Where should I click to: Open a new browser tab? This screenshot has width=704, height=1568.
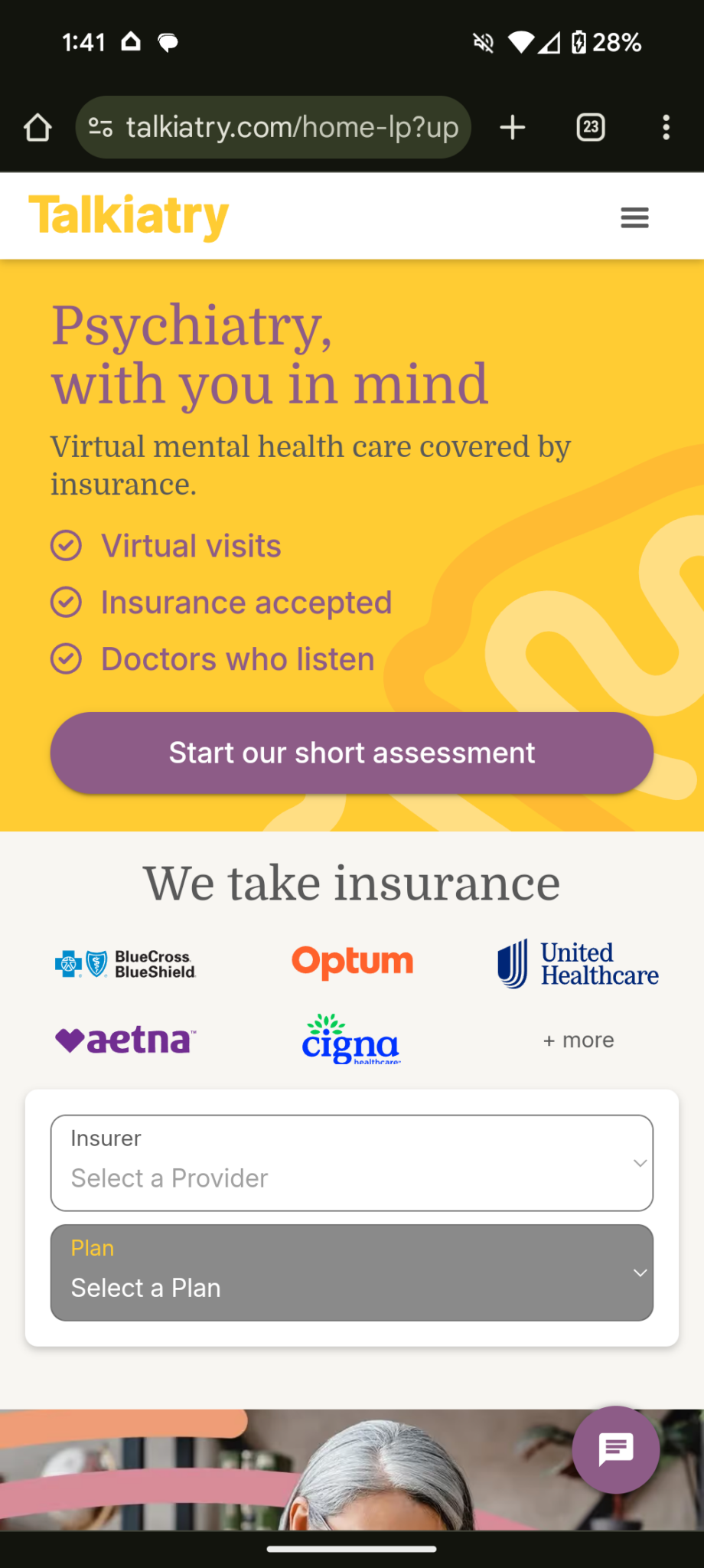(513, 127)
